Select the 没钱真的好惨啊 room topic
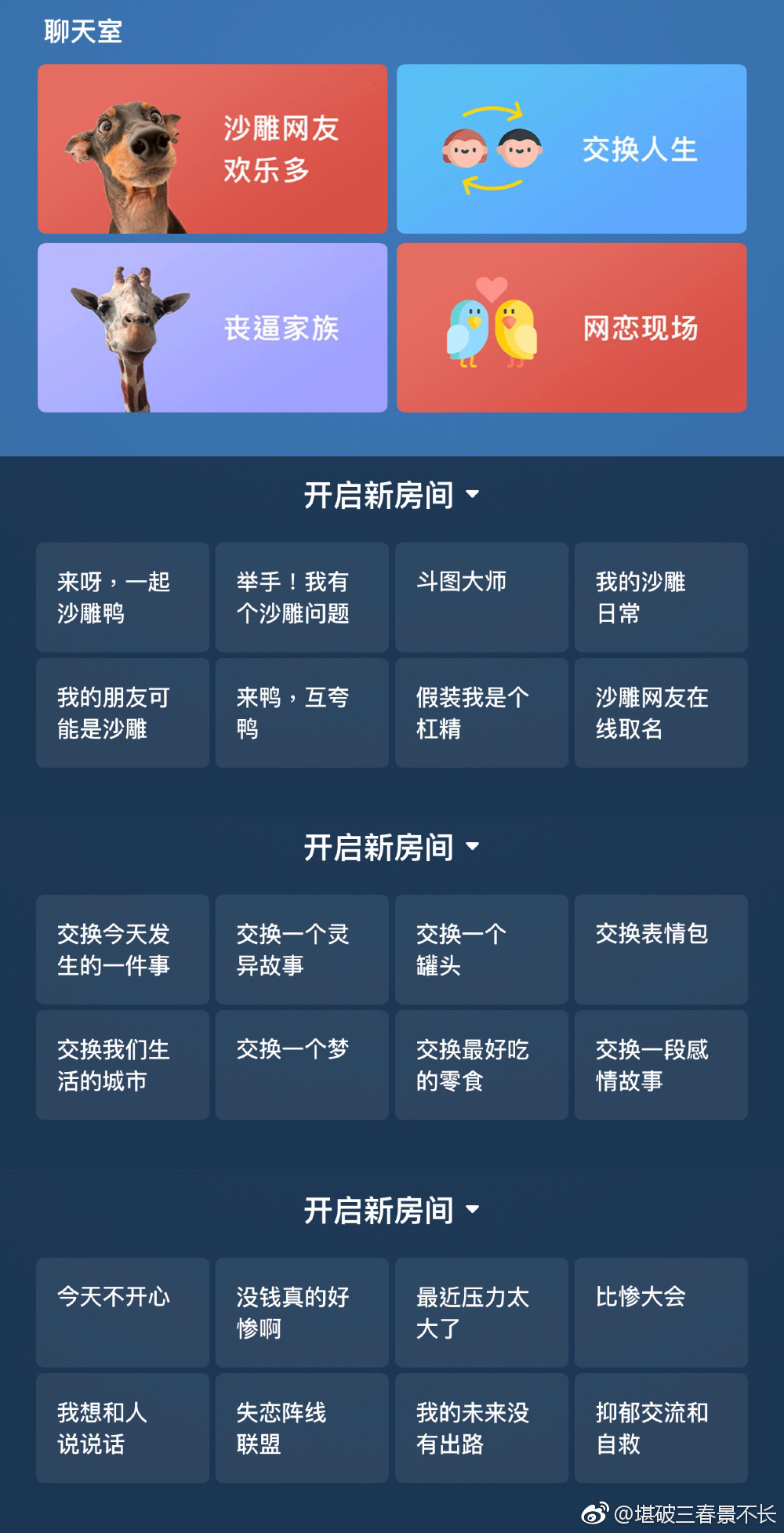 tap(302, 1313)
